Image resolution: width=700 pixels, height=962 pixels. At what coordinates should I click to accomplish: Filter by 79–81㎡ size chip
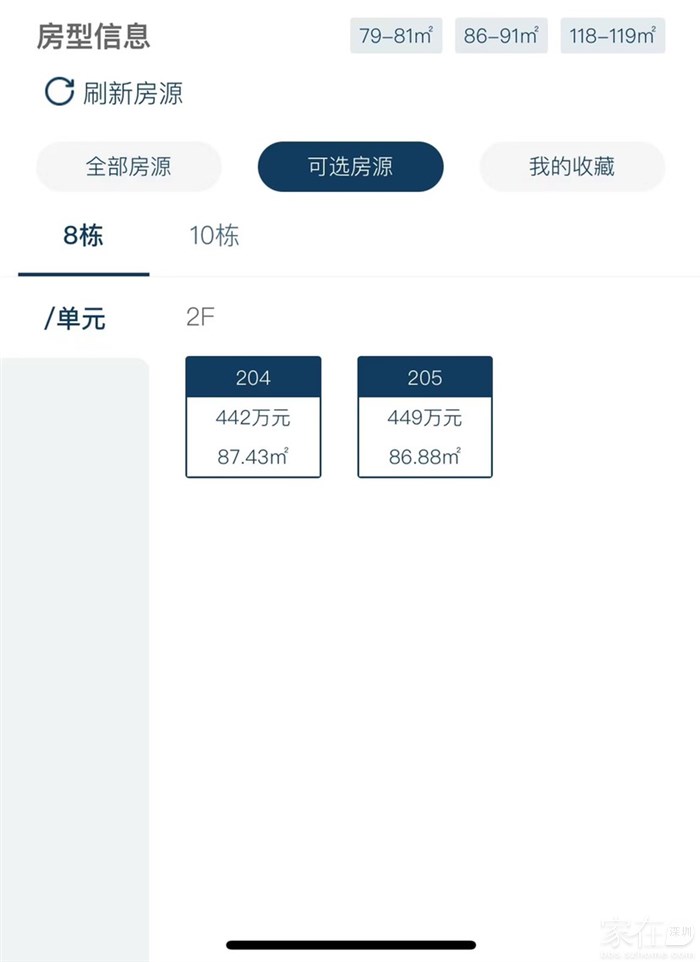point(395,36)
